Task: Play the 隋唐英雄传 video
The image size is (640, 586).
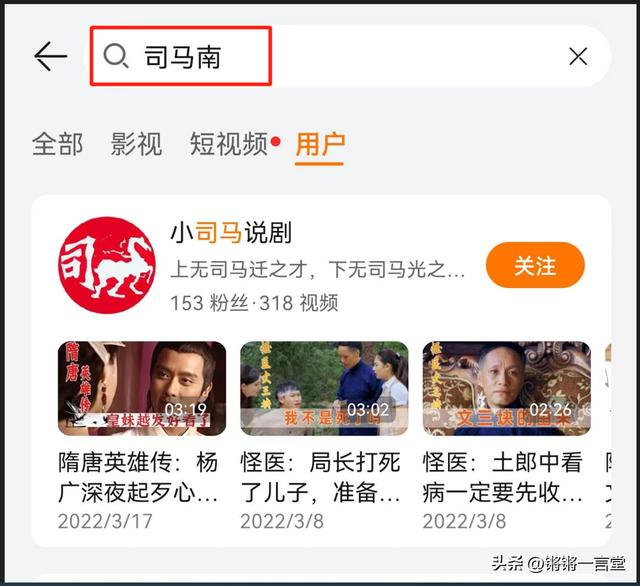Action: [x=141, y=389]
